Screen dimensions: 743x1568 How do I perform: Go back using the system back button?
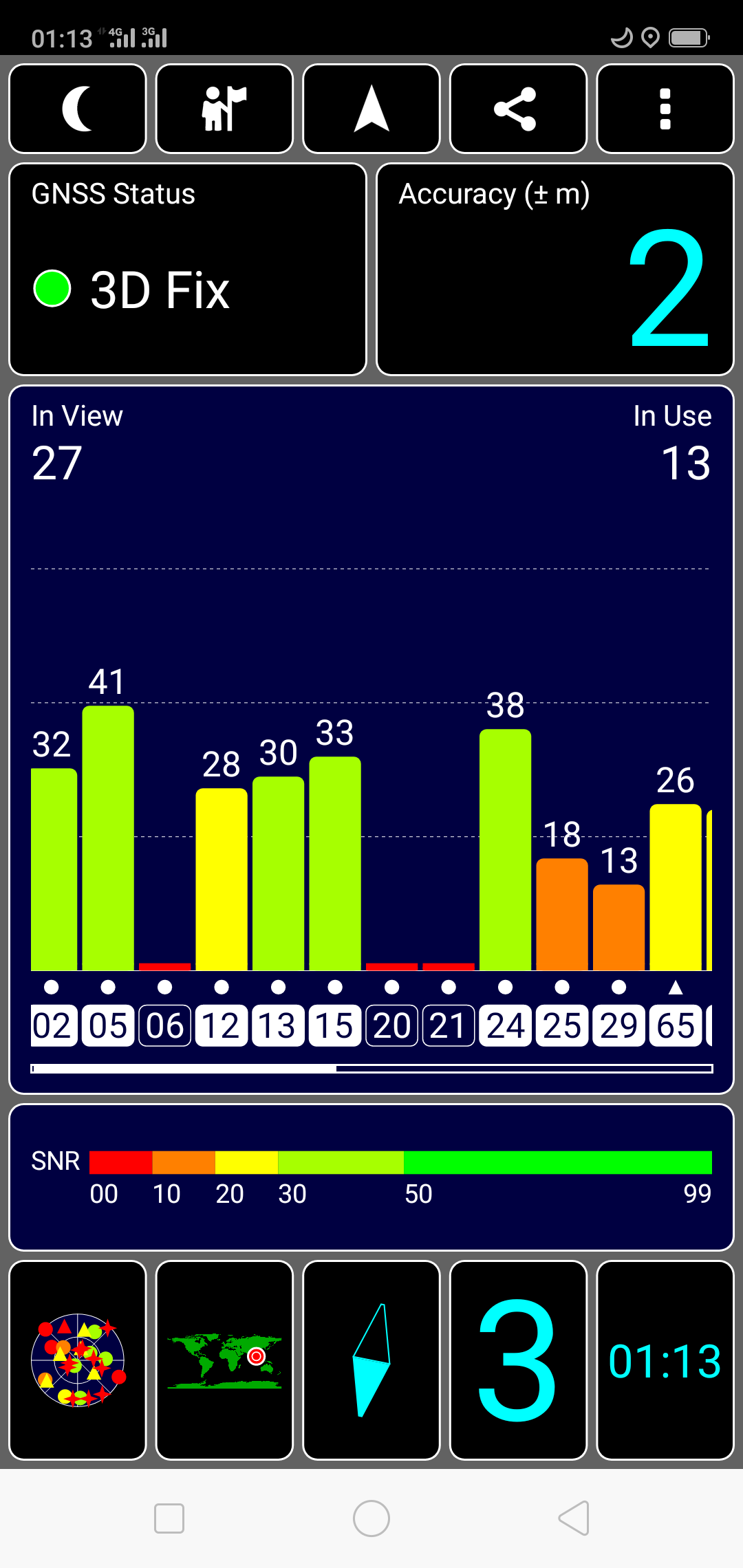pos(574,1518)
